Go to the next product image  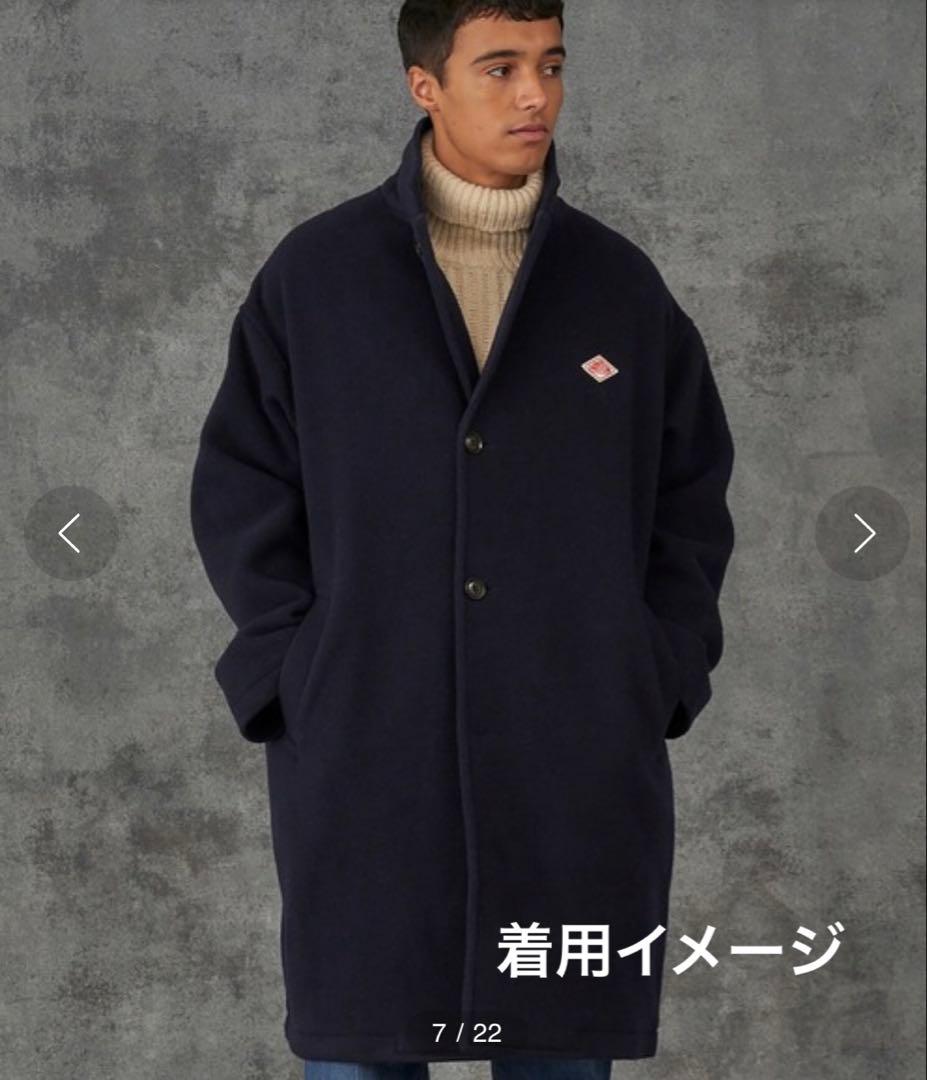click(862, 533)
